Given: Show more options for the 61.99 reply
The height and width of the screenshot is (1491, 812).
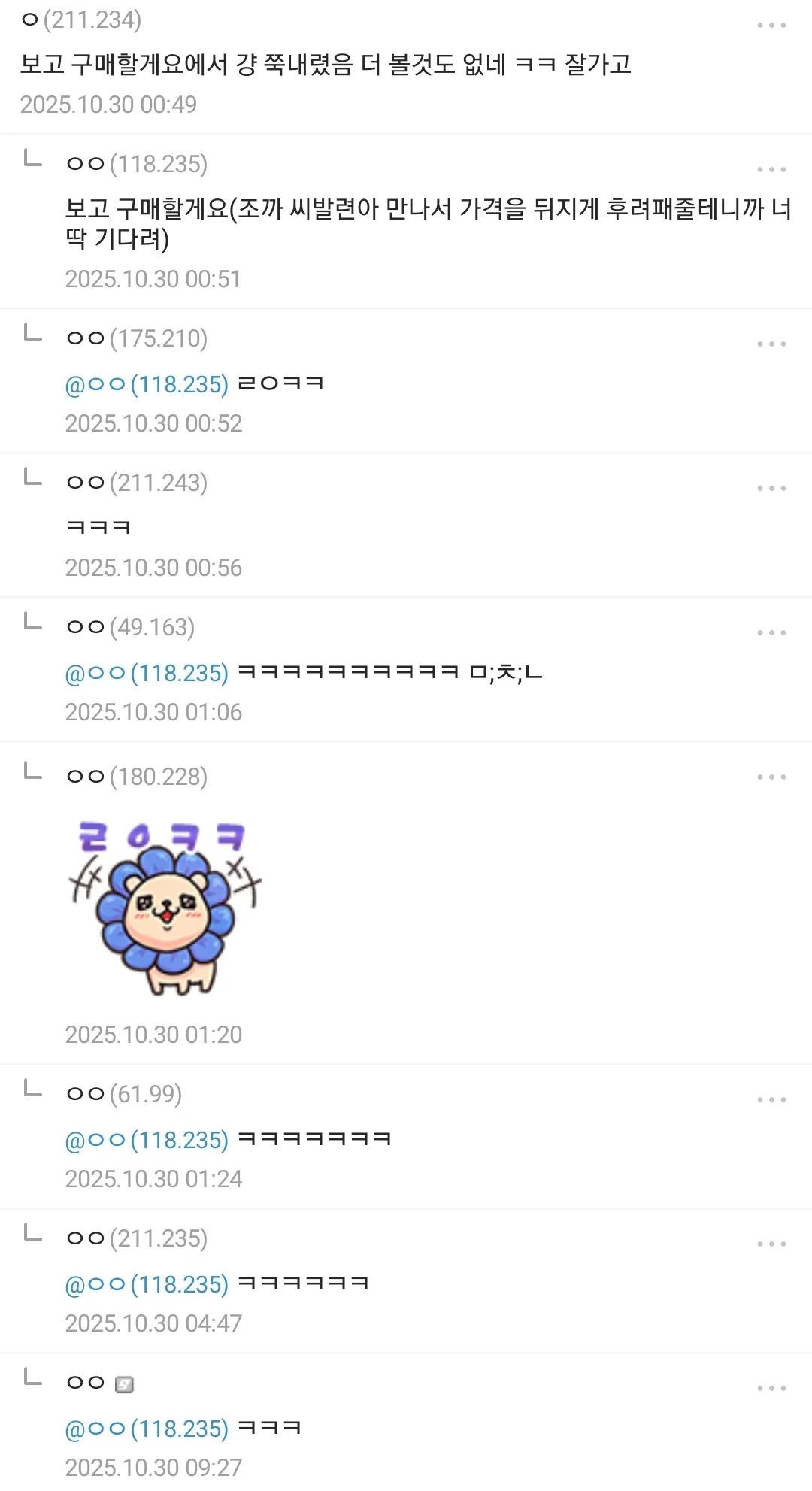Looking at the screenshot, I should (x=771, y=1100).
